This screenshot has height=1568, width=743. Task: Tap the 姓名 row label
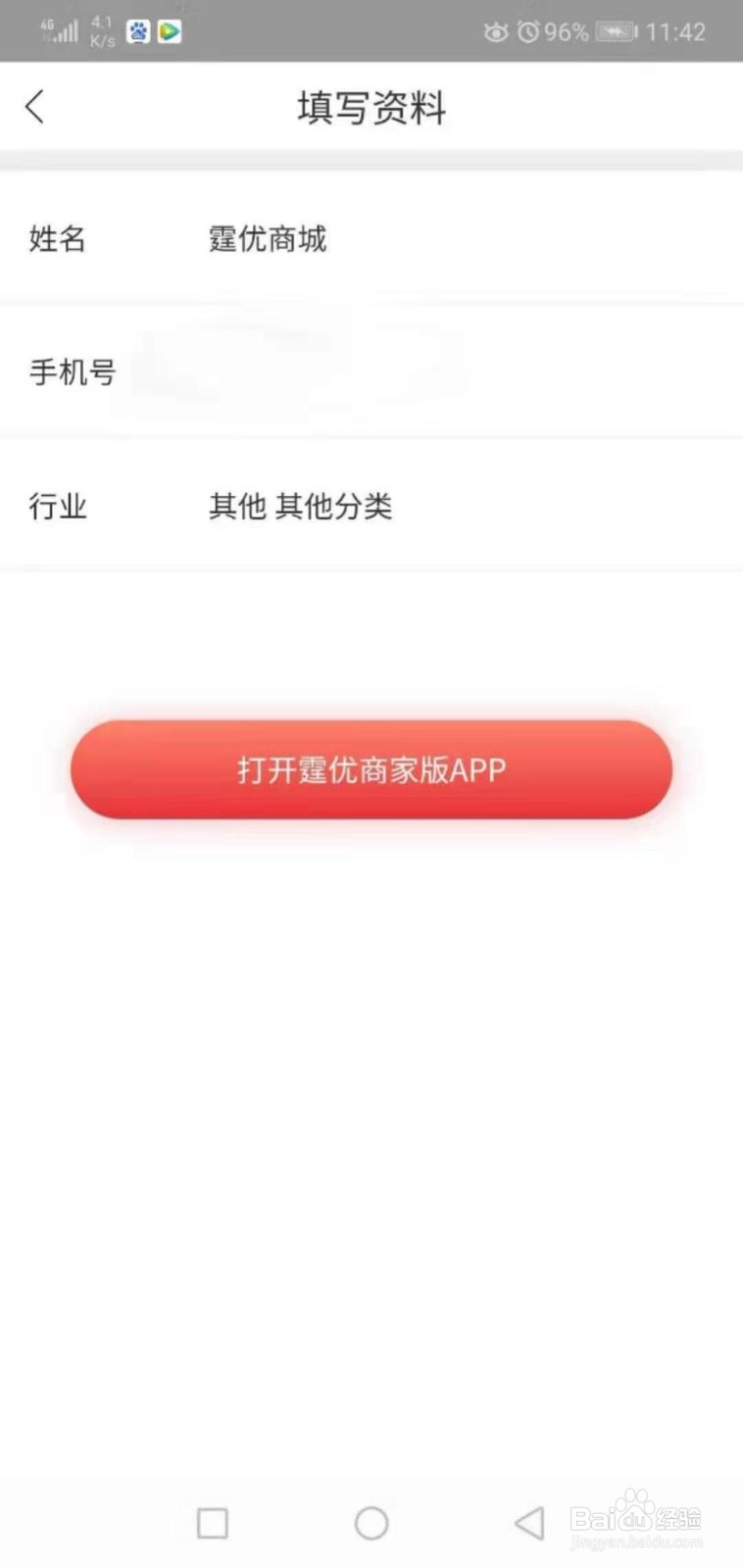pos(57,239)
